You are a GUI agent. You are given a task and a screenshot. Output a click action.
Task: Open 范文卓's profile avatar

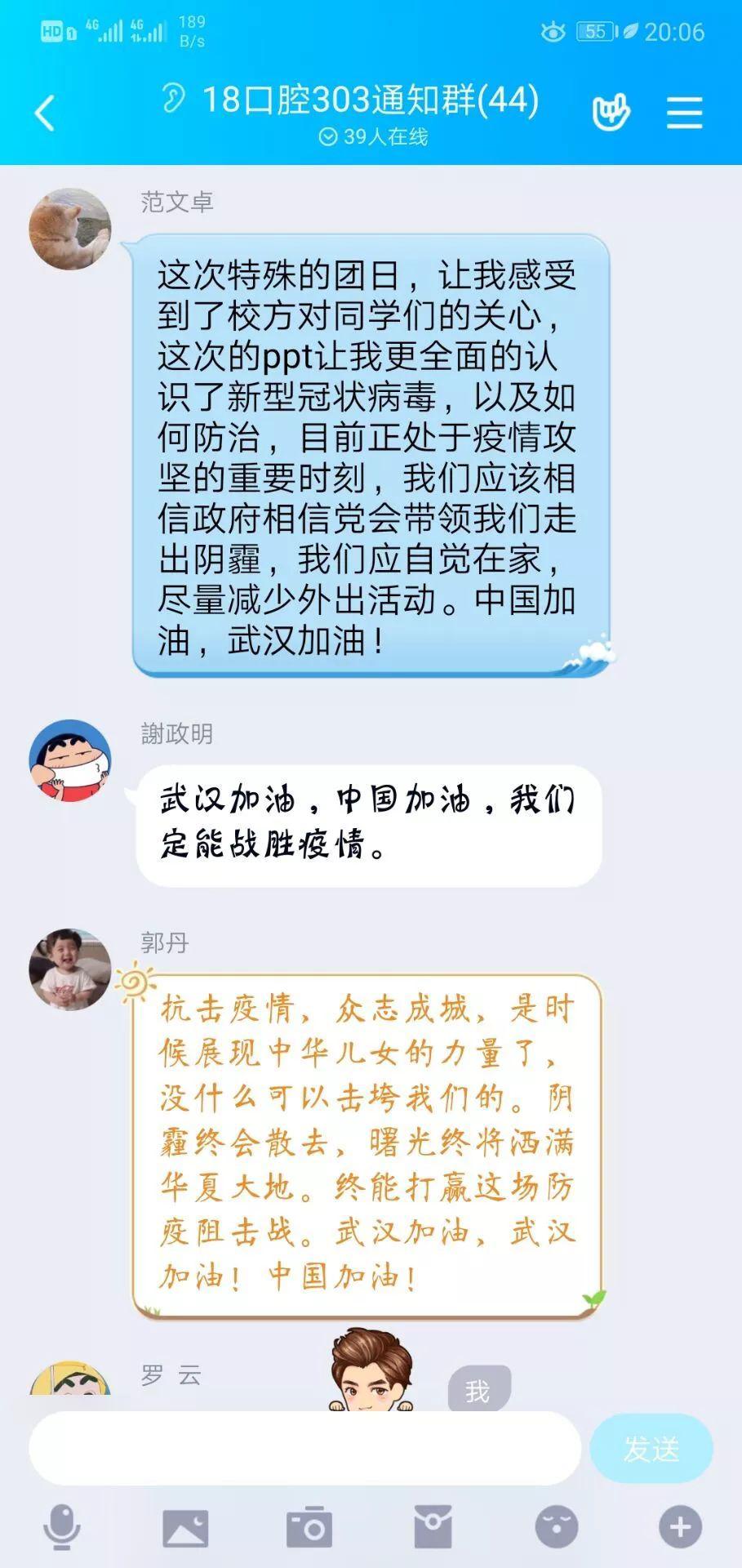tap(70, 229)
